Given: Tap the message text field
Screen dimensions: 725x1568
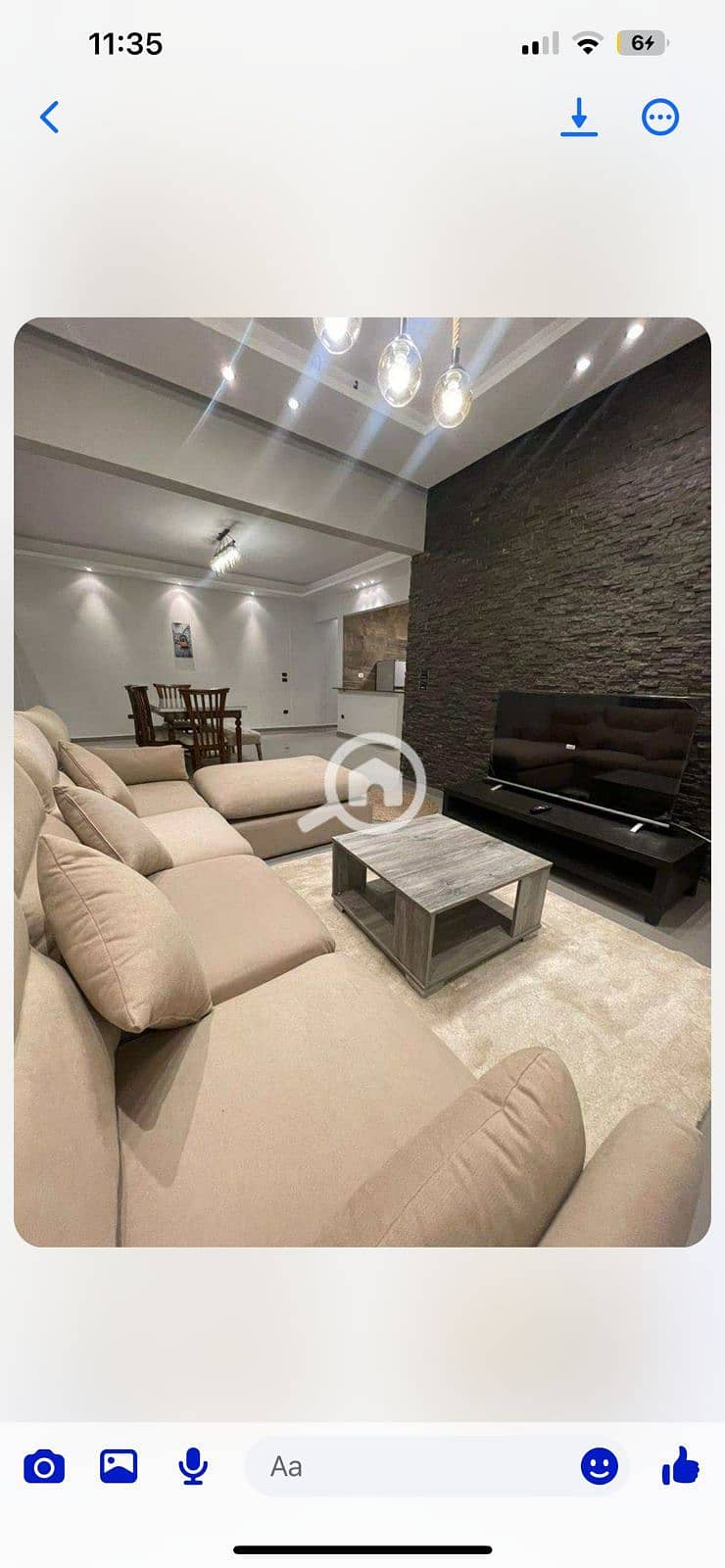Looking at the screenshot, I should pyautogui.click(x=411, y=1467).
